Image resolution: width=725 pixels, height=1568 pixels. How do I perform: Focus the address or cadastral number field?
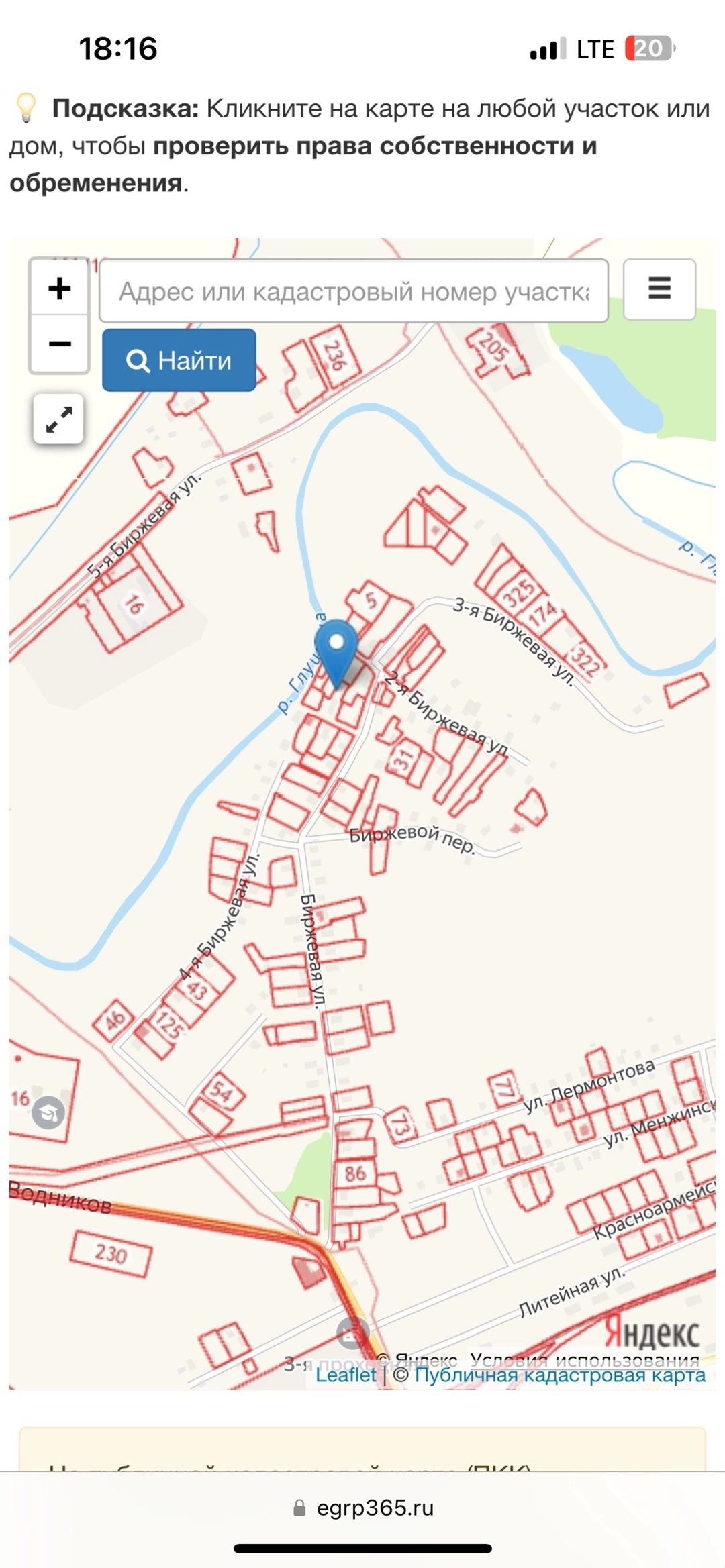click(x=354, y=291)
